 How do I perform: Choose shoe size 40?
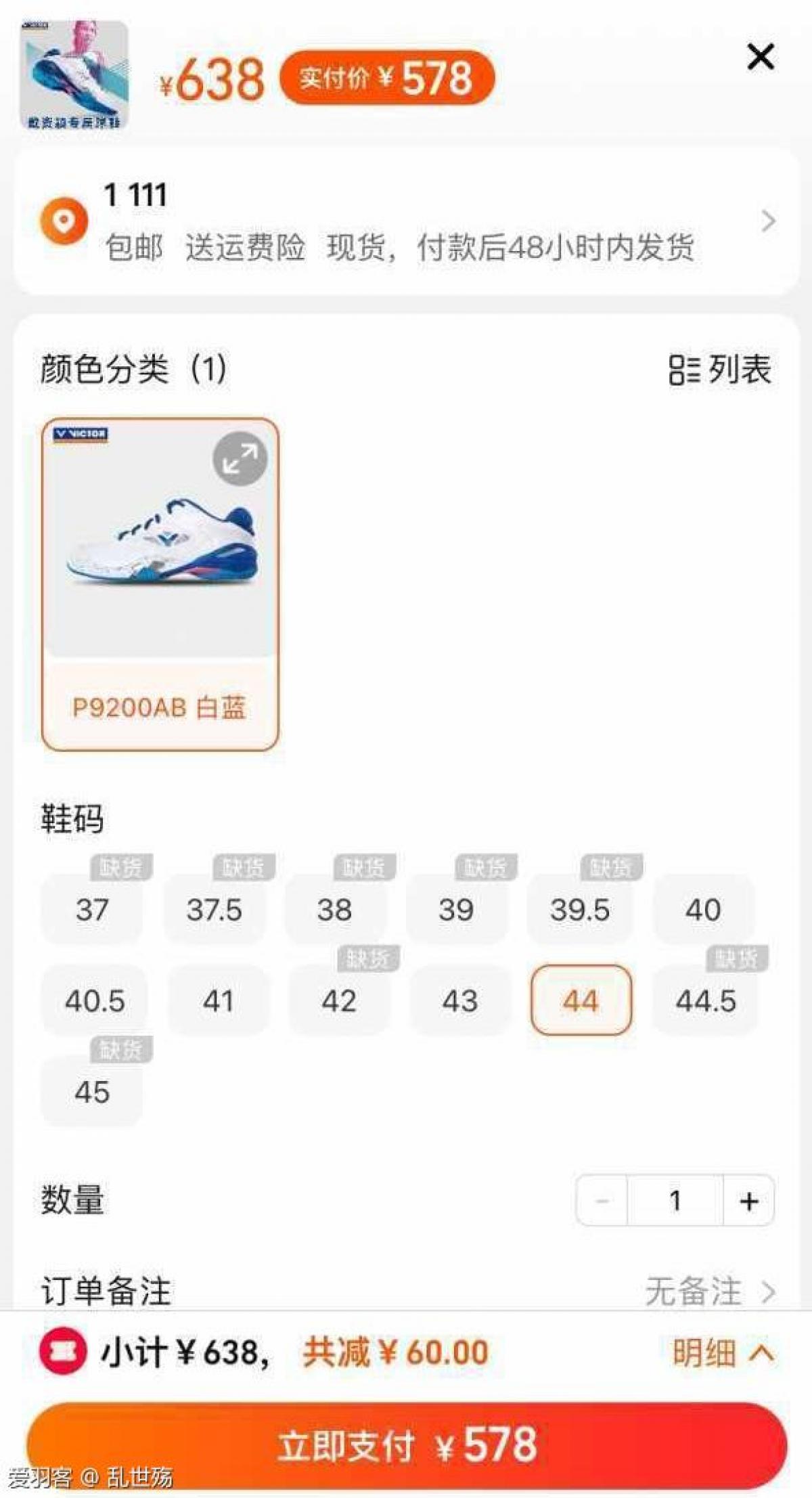703,910
